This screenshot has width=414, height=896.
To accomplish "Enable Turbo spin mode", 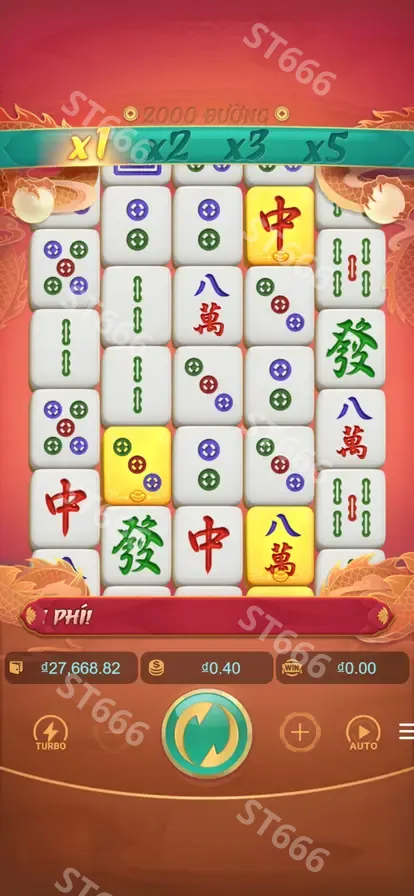I will (x=51, y=733).
